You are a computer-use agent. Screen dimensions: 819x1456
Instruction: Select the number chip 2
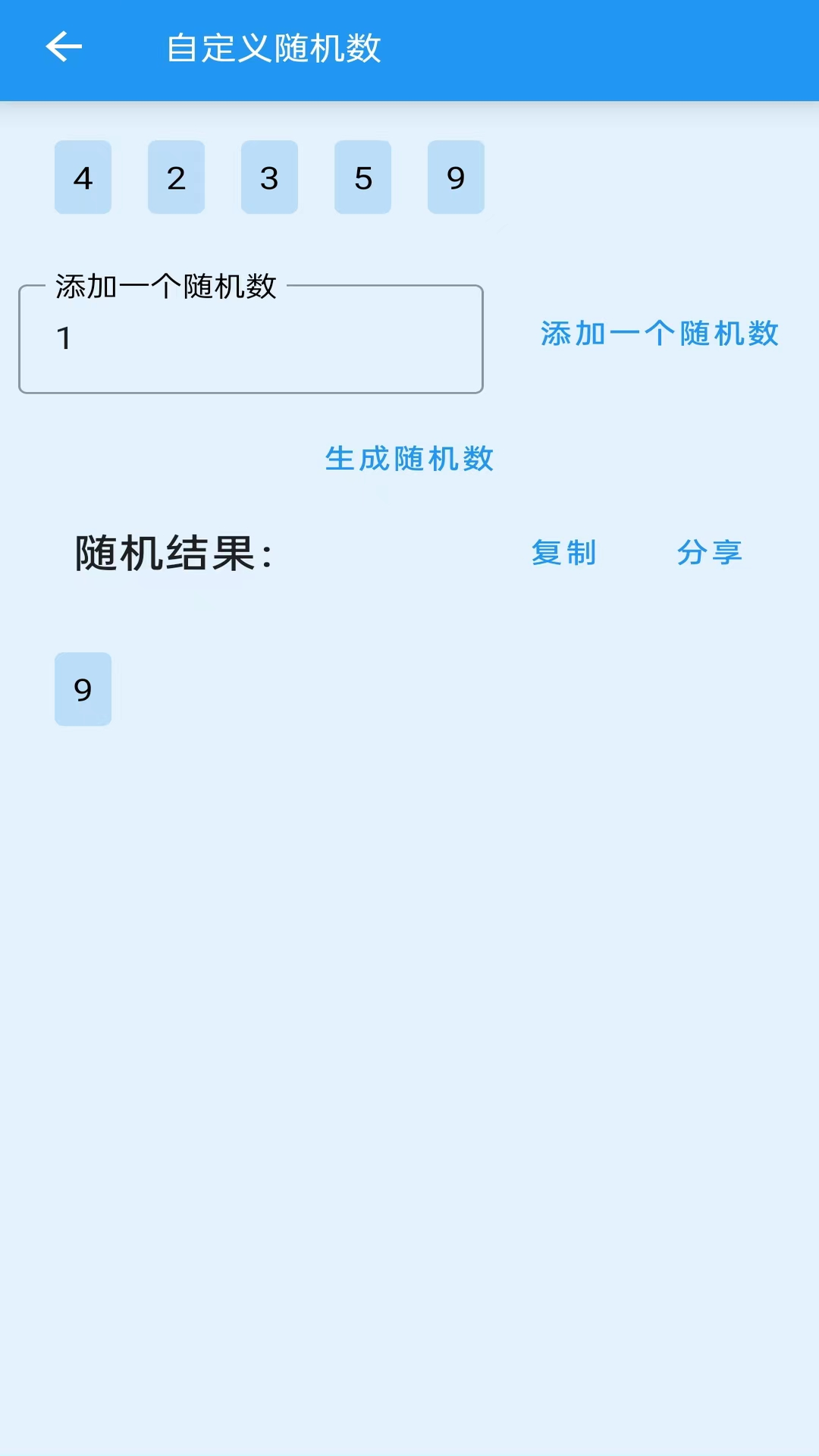[176, 177]
